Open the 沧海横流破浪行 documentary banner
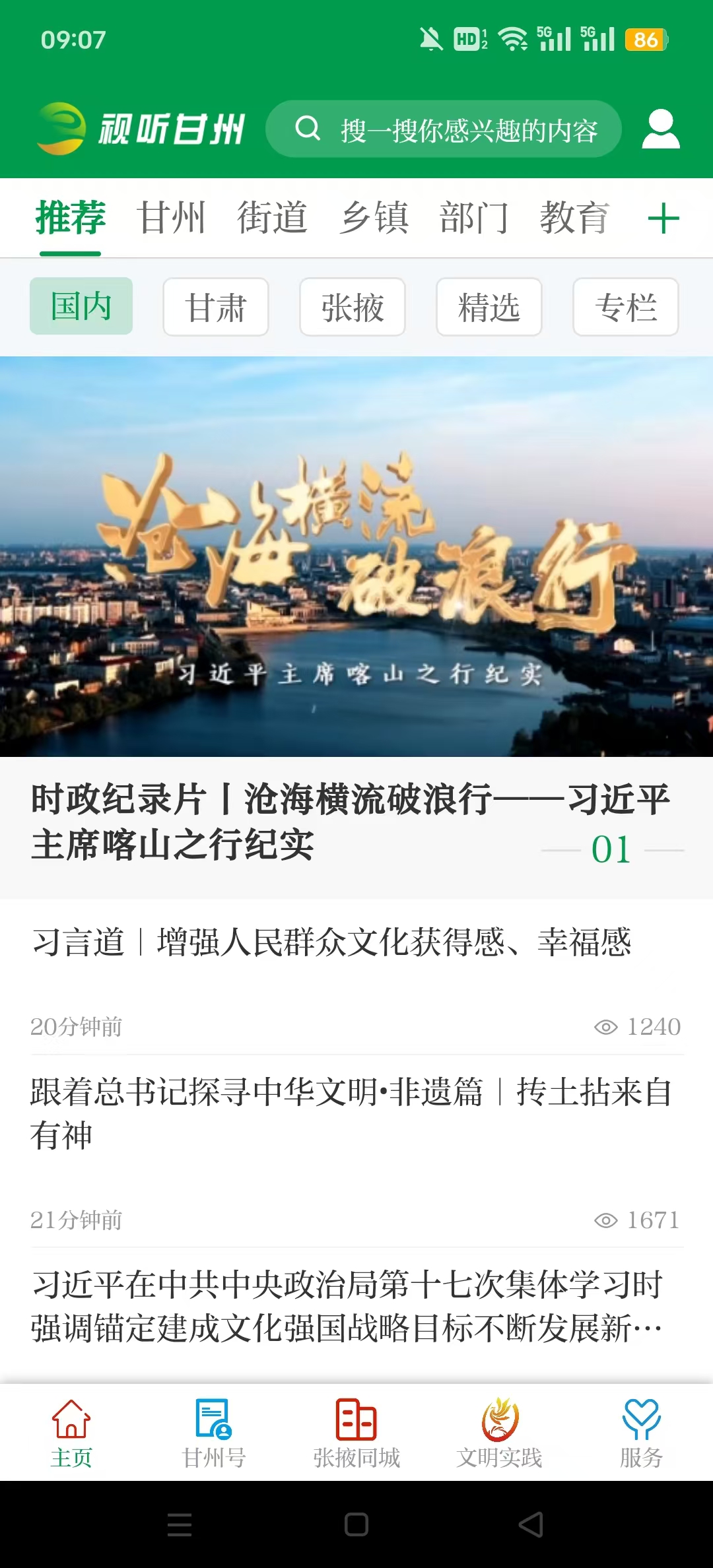The image size is (713, 1568). [x=356, y=556]
